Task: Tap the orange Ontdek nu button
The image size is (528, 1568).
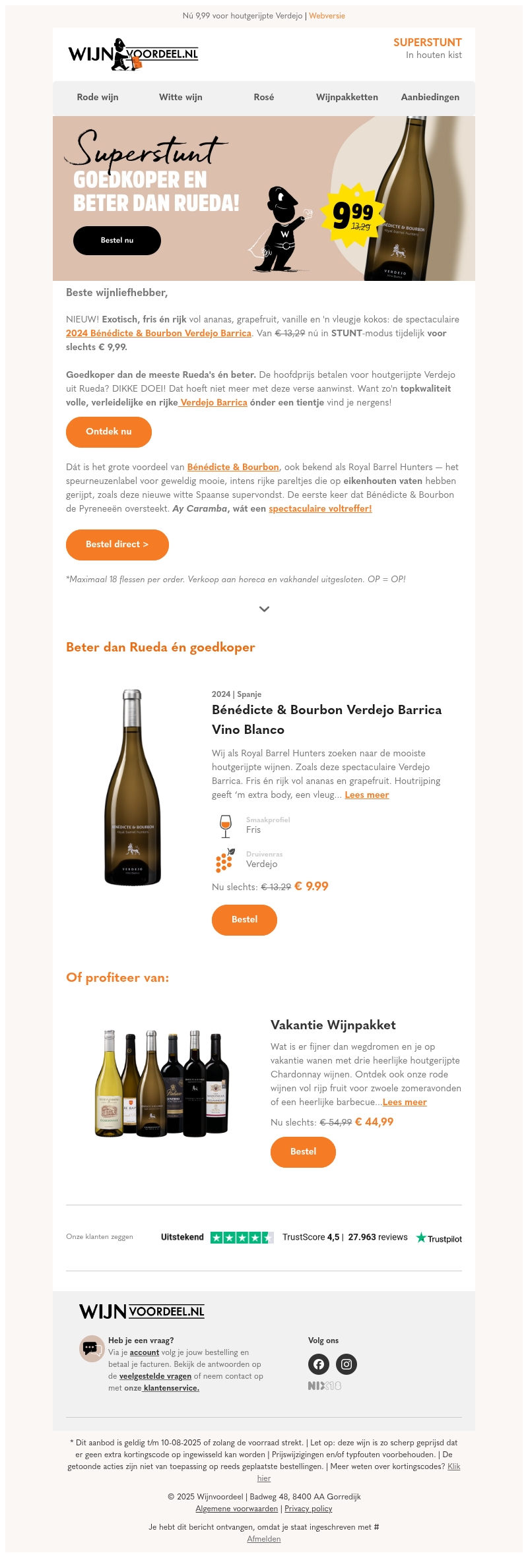Action: [109, 432]
